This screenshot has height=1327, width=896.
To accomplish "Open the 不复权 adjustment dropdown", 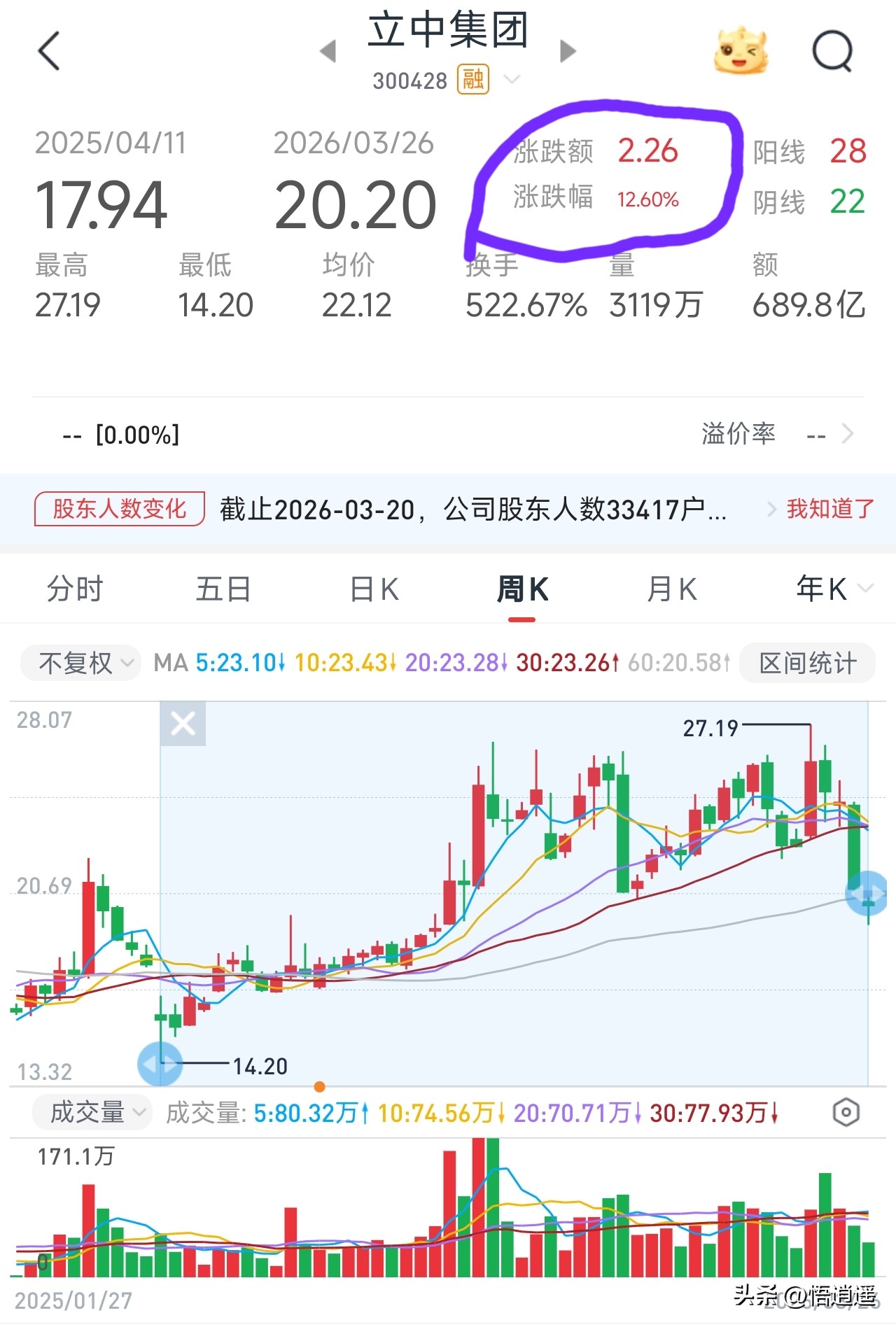I will click(x=79, y=663).
